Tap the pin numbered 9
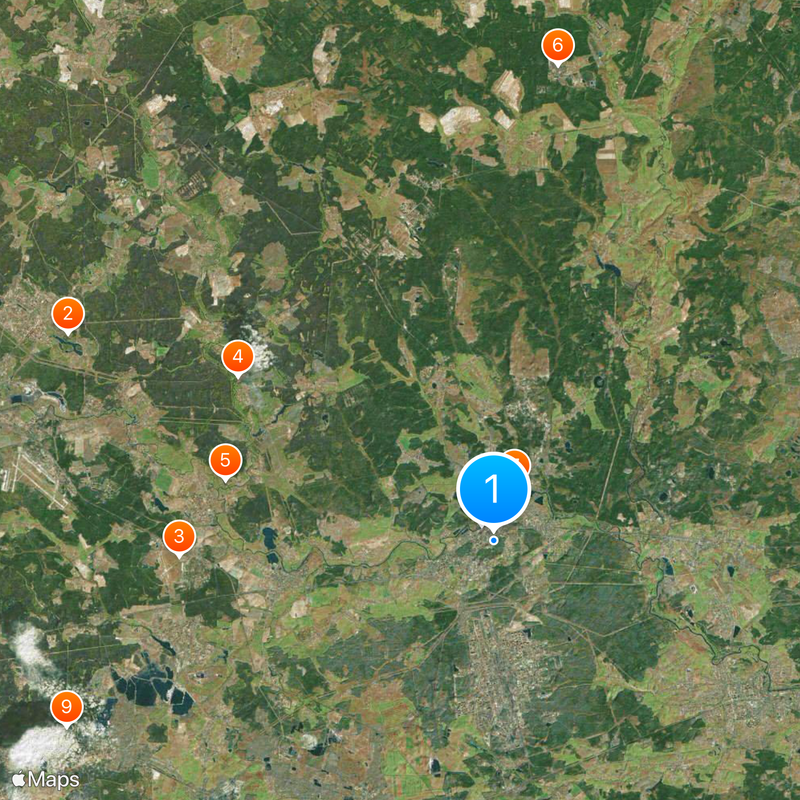 click(66, 708)
